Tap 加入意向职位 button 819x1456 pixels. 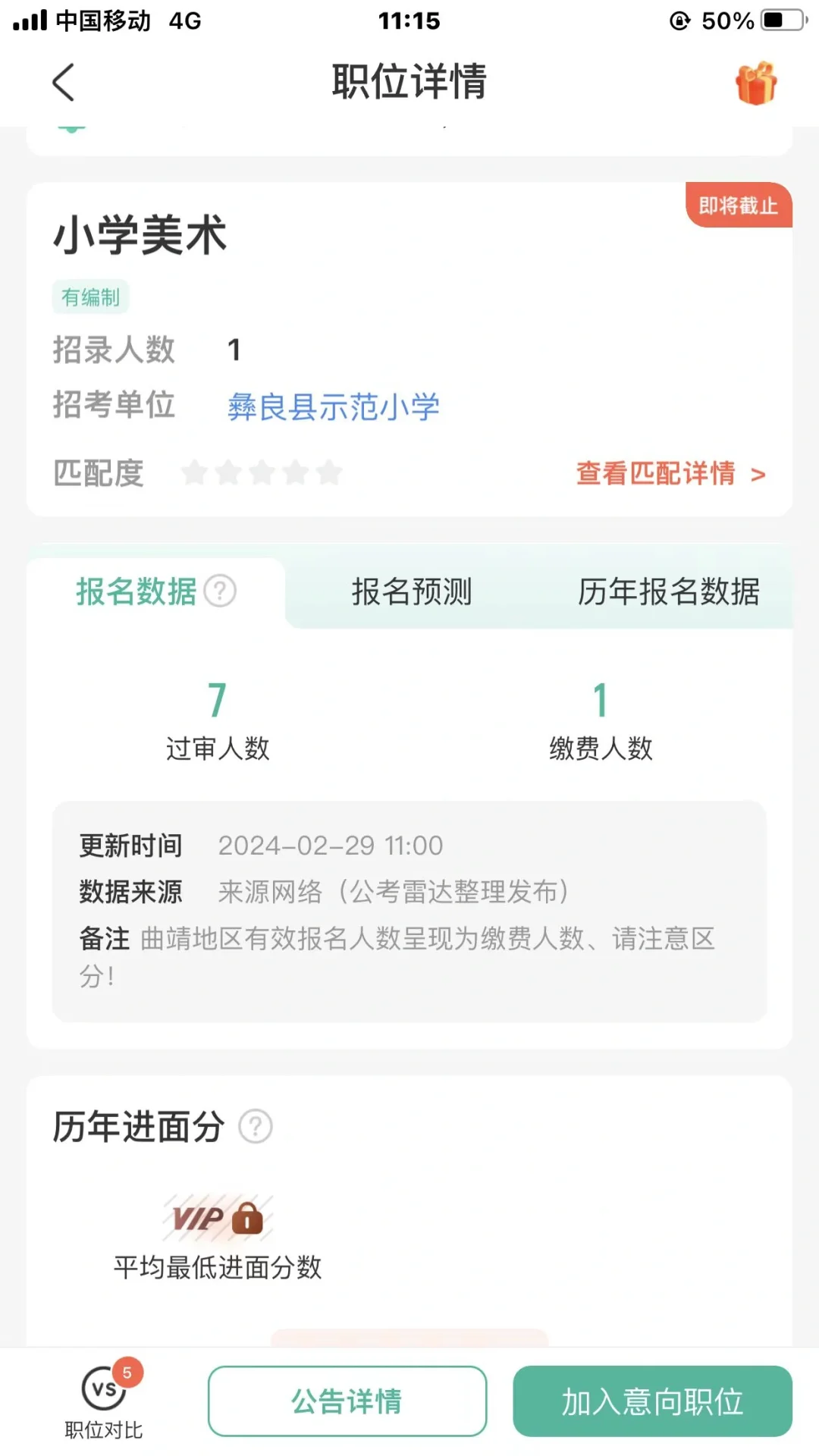653,1401
